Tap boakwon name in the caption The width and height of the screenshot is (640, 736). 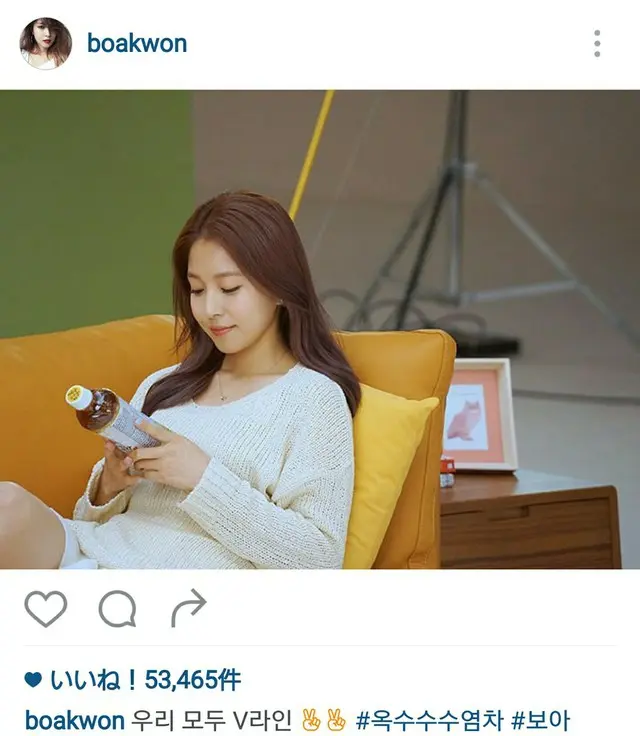click(x=74, y=719)
